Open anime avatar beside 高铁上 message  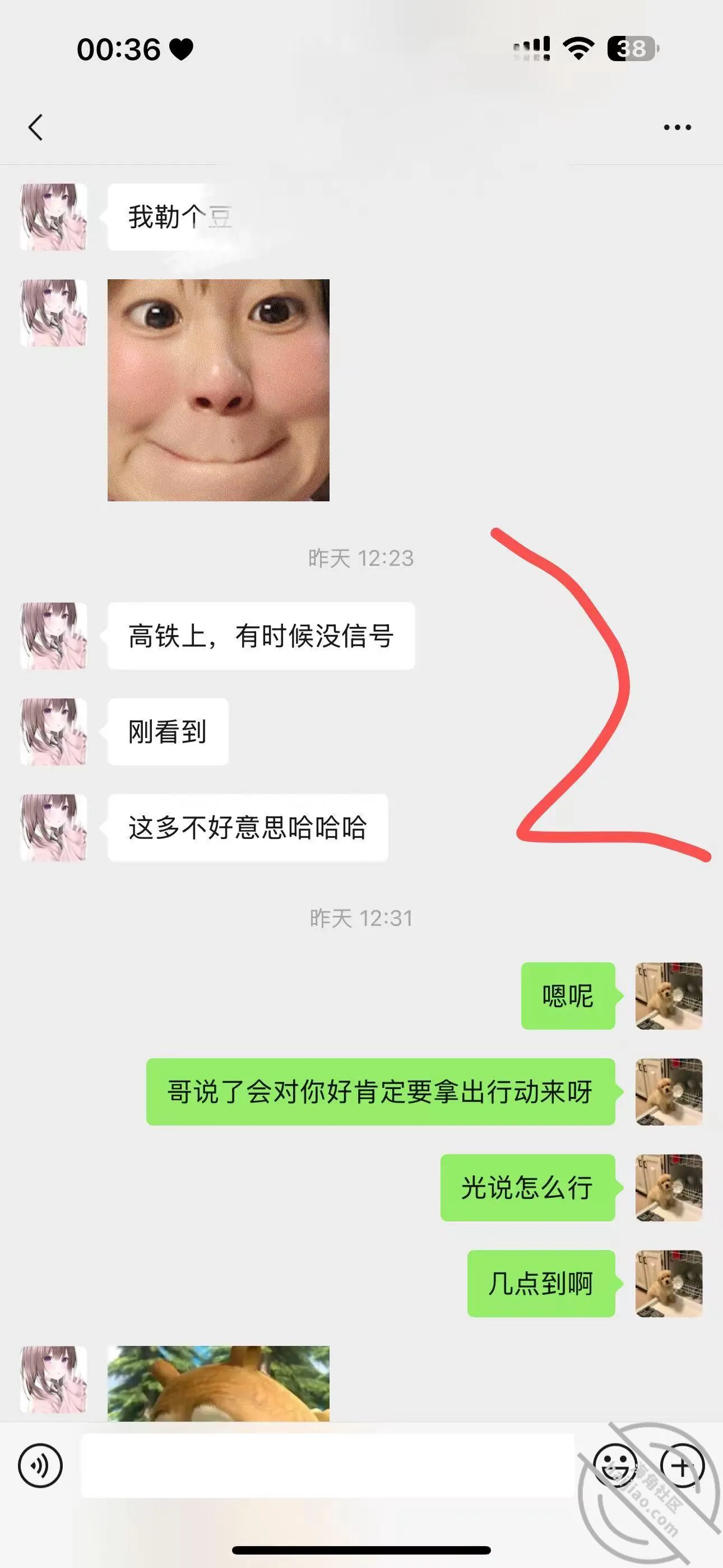click(x=54, y=636)
